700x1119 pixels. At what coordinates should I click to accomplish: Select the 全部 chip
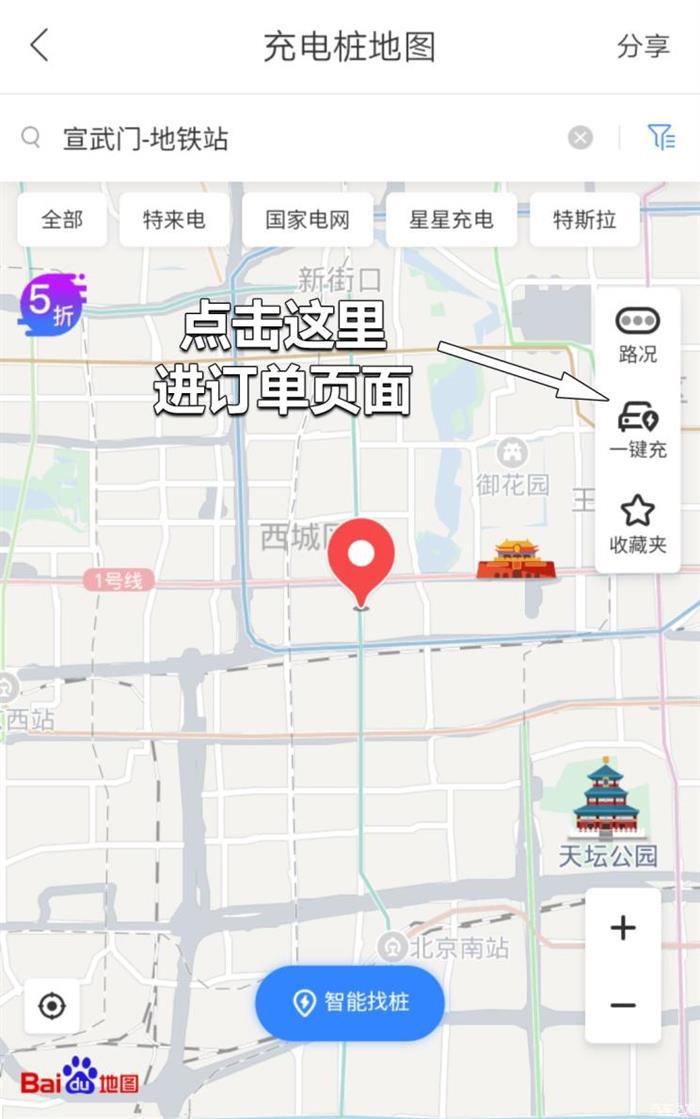(x=62, y=219)
